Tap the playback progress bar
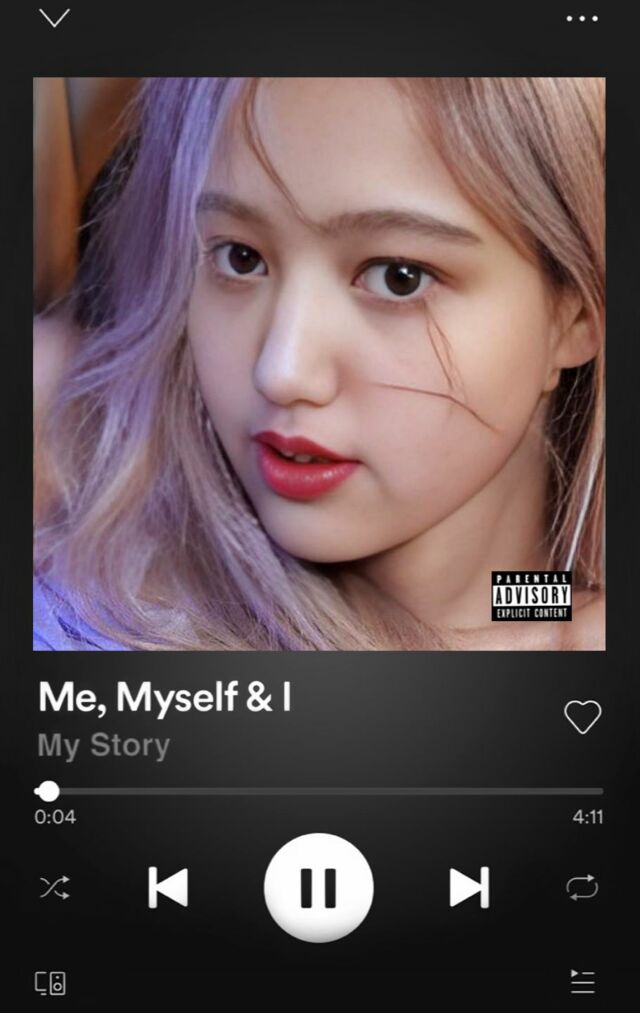Image resolution: width=640 pixels, height=1013 pixels. click(x=320, y=791)
